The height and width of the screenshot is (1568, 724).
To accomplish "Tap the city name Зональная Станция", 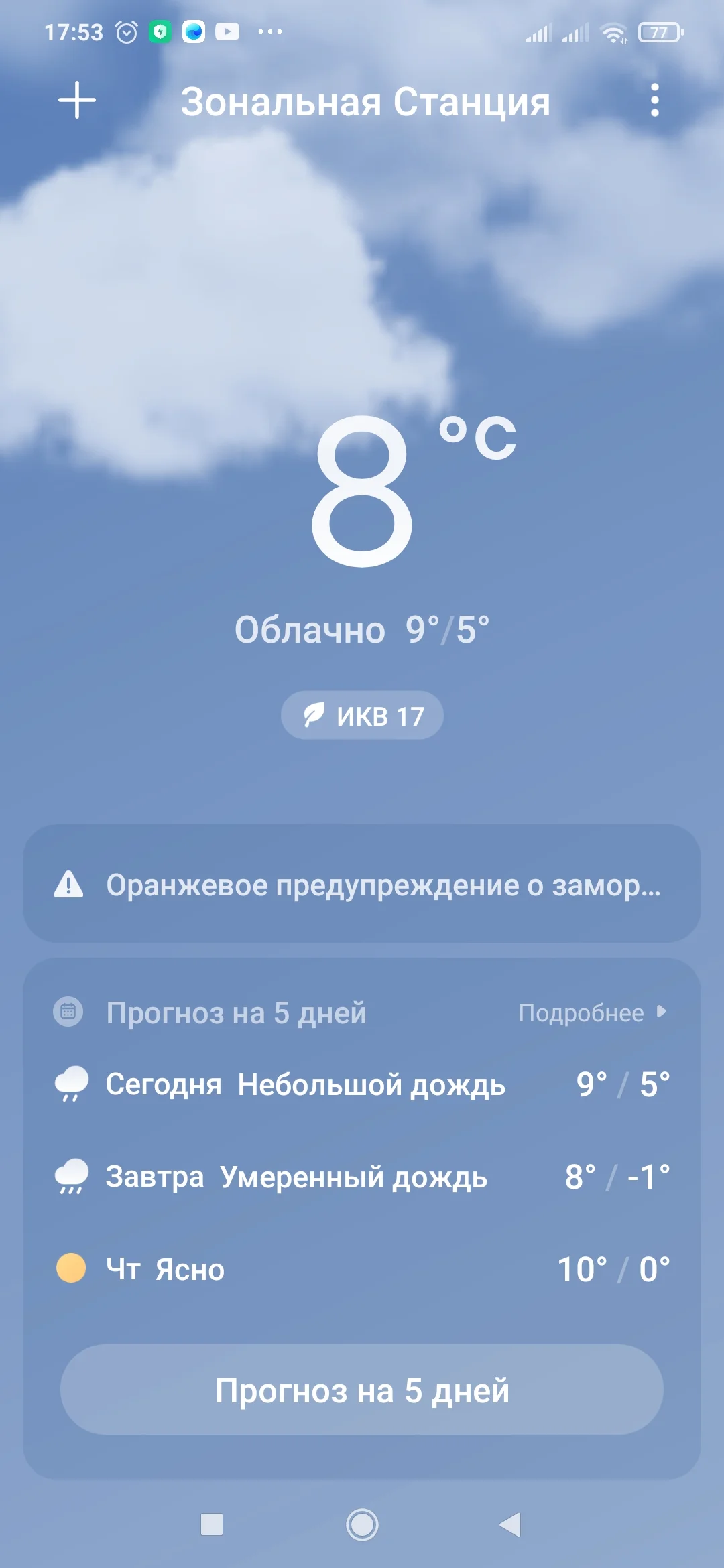I will pos(365,102).
